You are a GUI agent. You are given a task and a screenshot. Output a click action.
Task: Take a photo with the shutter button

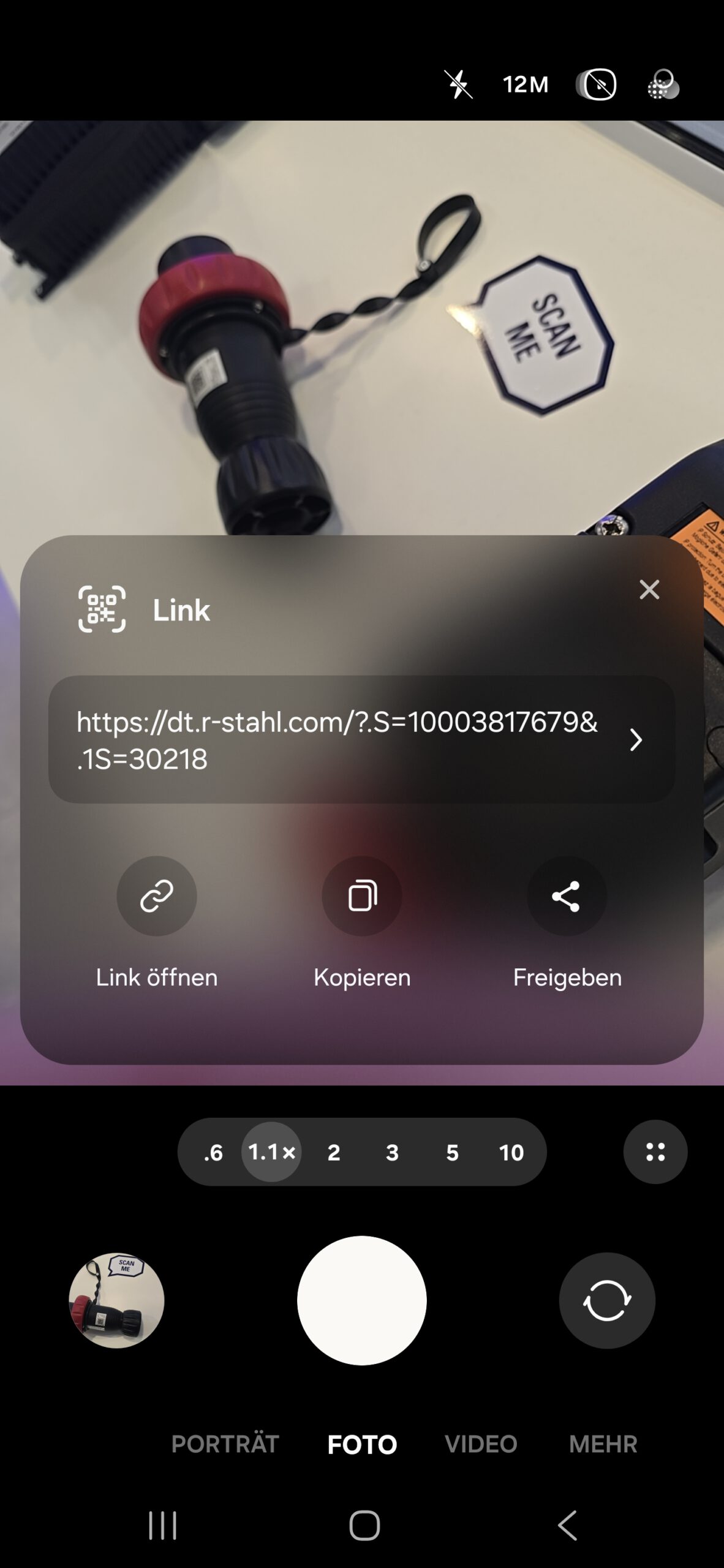coord(361,1300)
